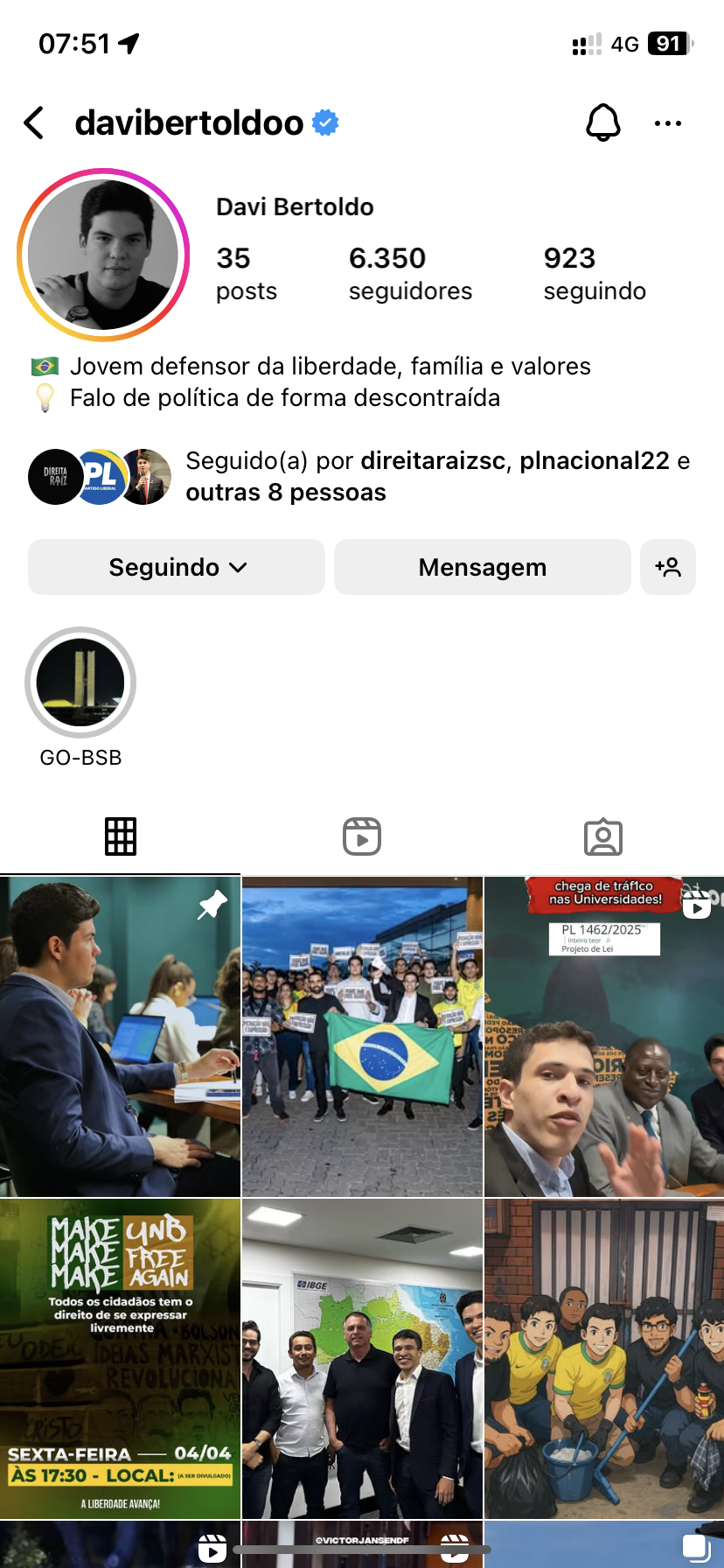Go back from davibertoldoo's profile
The width and height of the screenshot is (724, 1568).
pos(34,123)
